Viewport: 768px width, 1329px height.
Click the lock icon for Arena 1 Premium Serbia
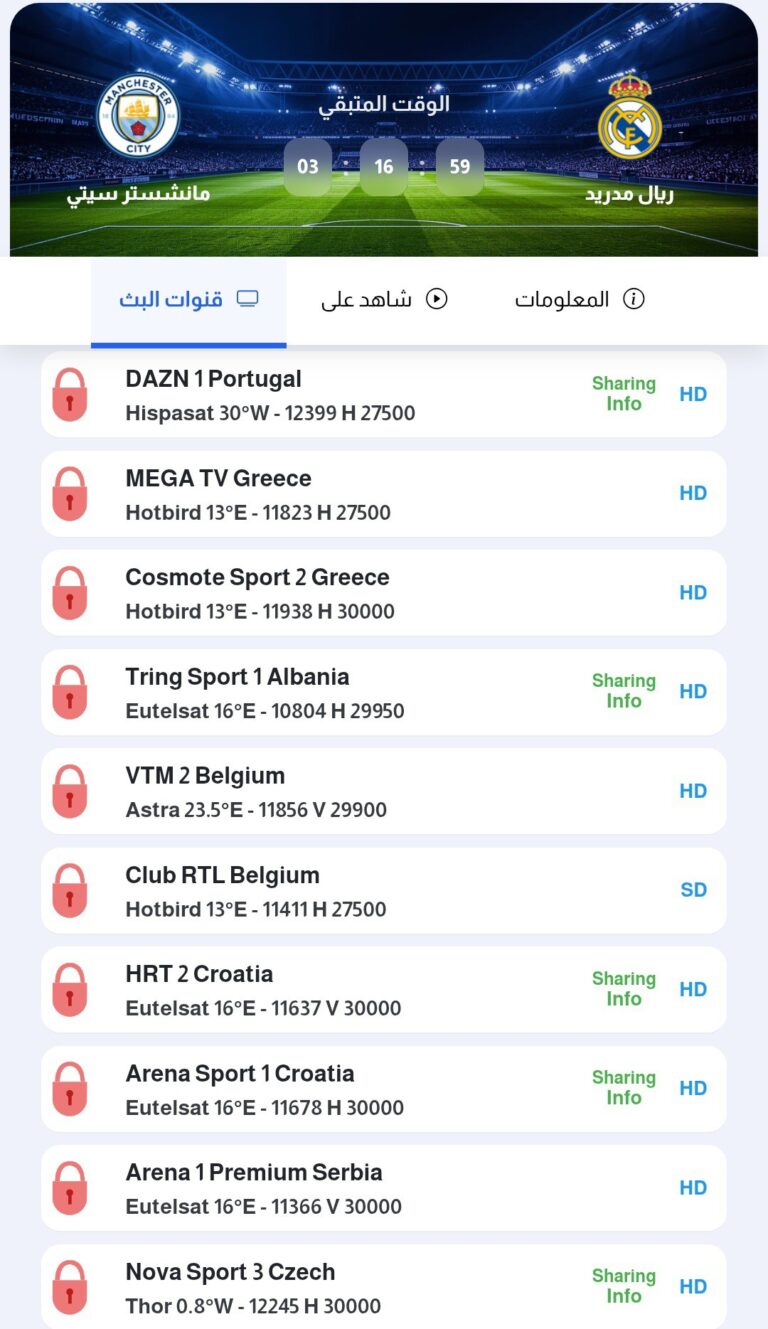tap(70, 1188)
